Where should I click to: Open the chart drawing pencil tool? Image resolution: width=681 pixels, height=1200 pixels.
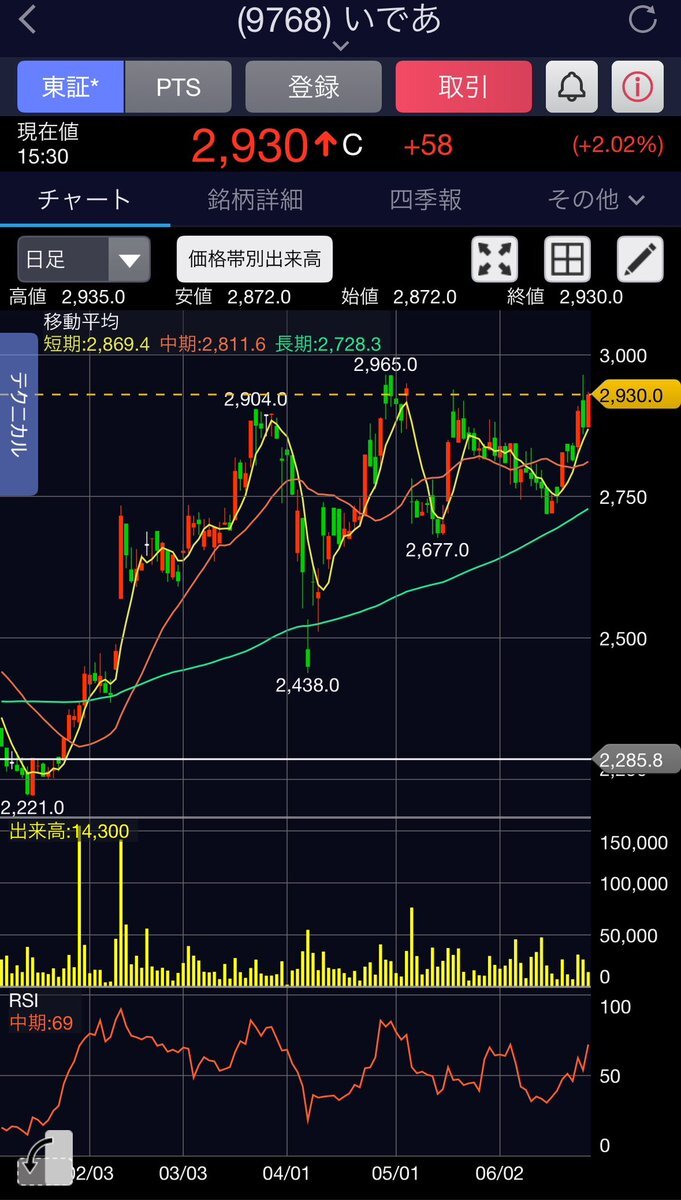tap(640, 260)
